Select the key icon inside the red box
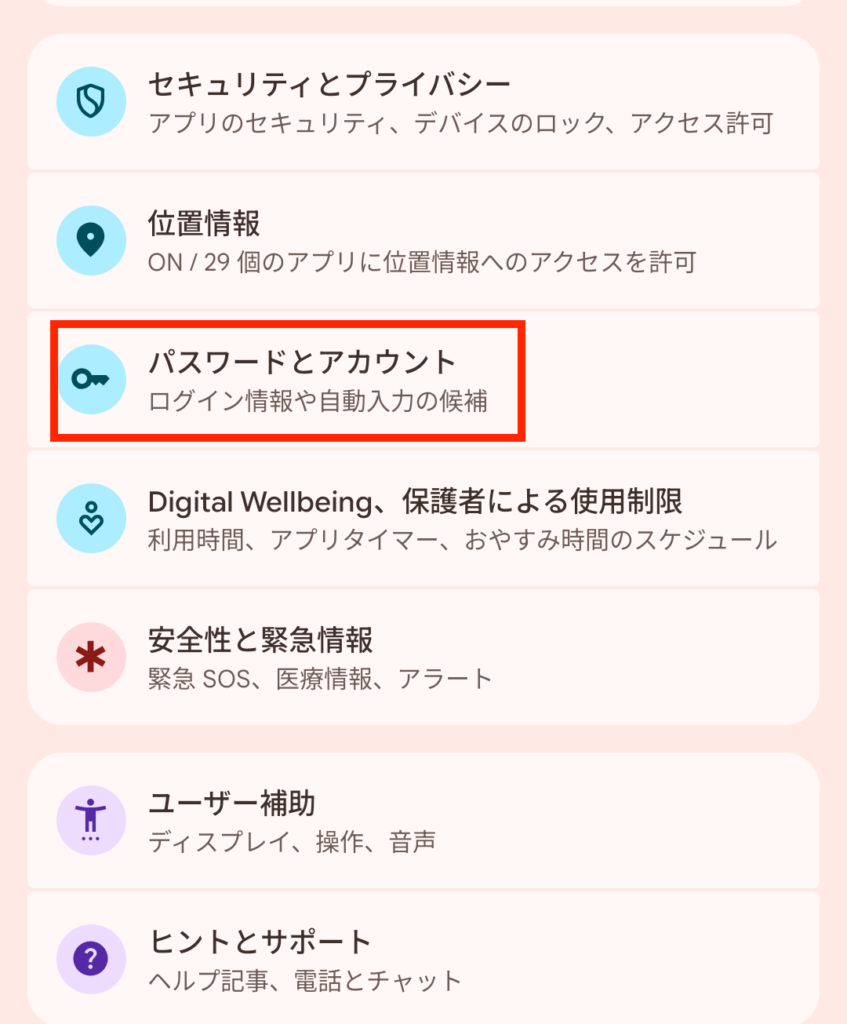This screenshot has height=1024, width=847. coord(91,380)
